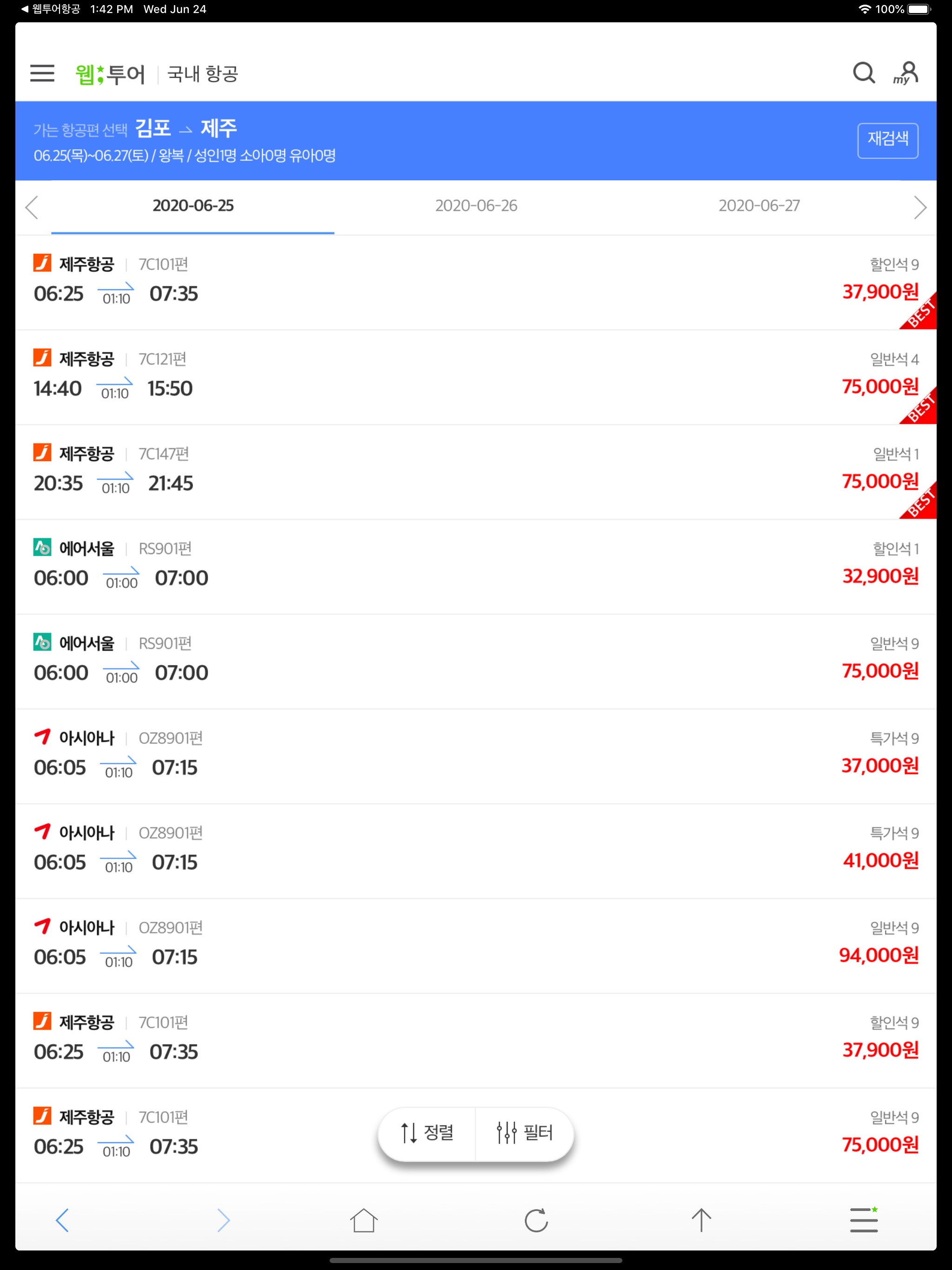Open the browser menu icon bottom right
This screenshot has width=952, height=1270.
tap(863, 1221)
